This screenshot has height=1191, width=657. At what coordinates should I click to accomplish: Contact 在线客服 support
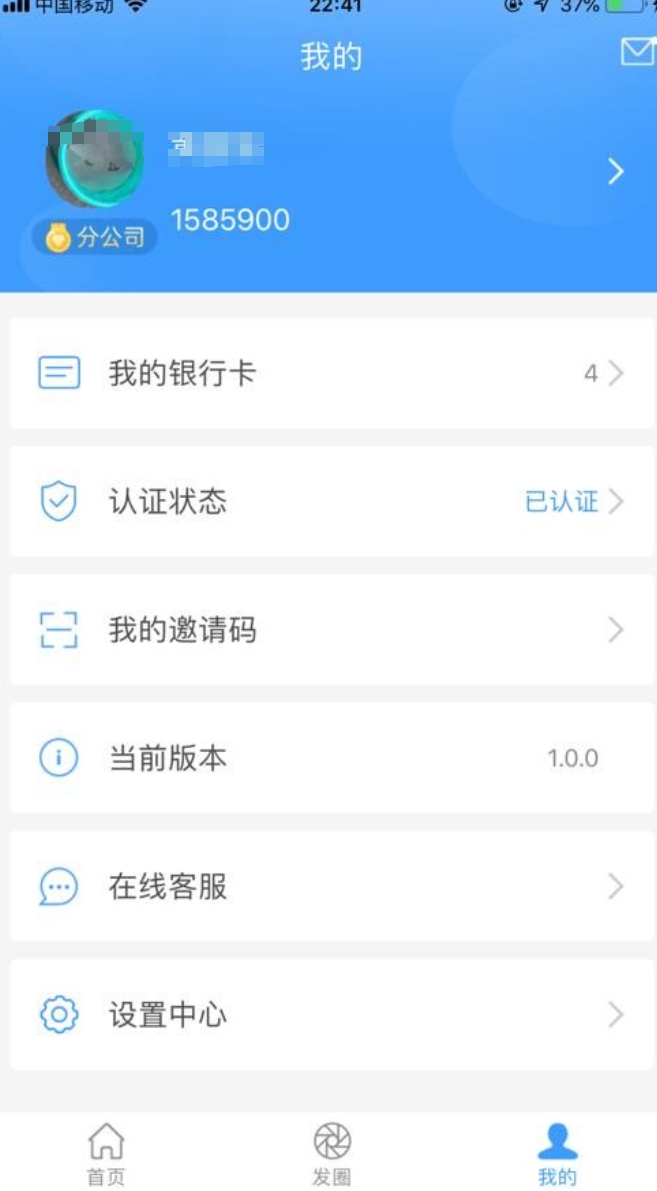click(330, 887)
